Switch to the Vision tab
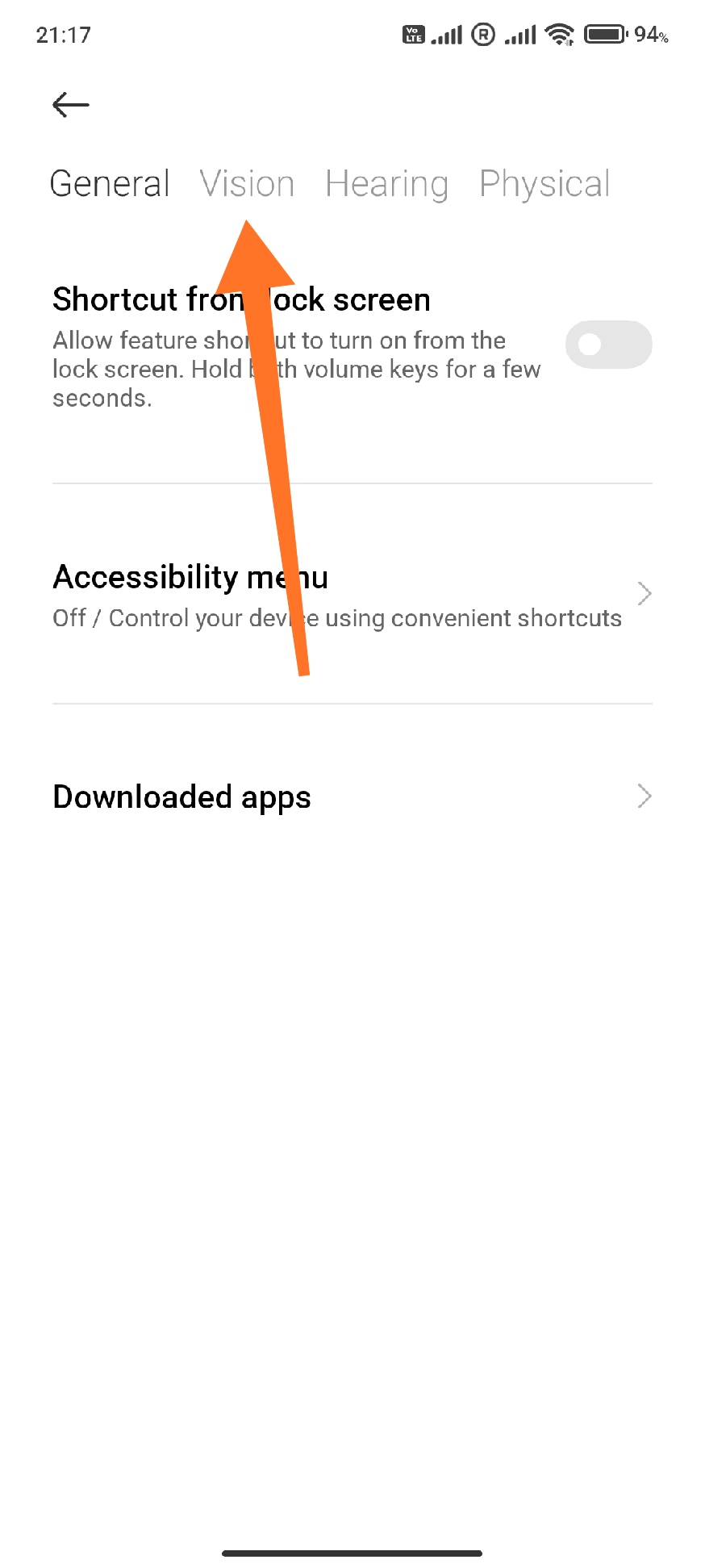Image resolution: width=705 pixels, height=1568 pixels. 247,184
